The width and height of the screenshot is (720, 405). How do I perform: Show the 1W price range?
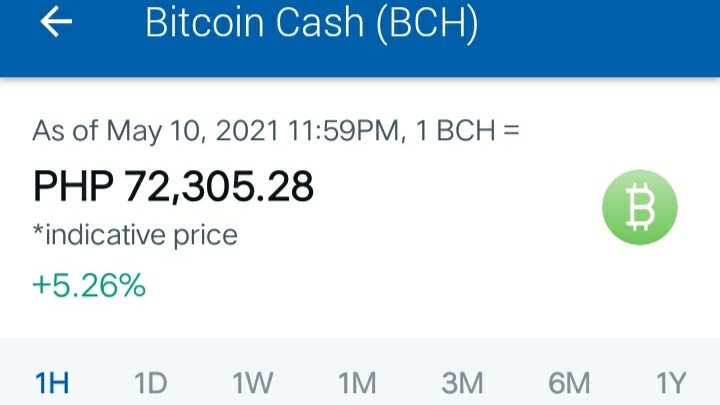tap(253, 382)
